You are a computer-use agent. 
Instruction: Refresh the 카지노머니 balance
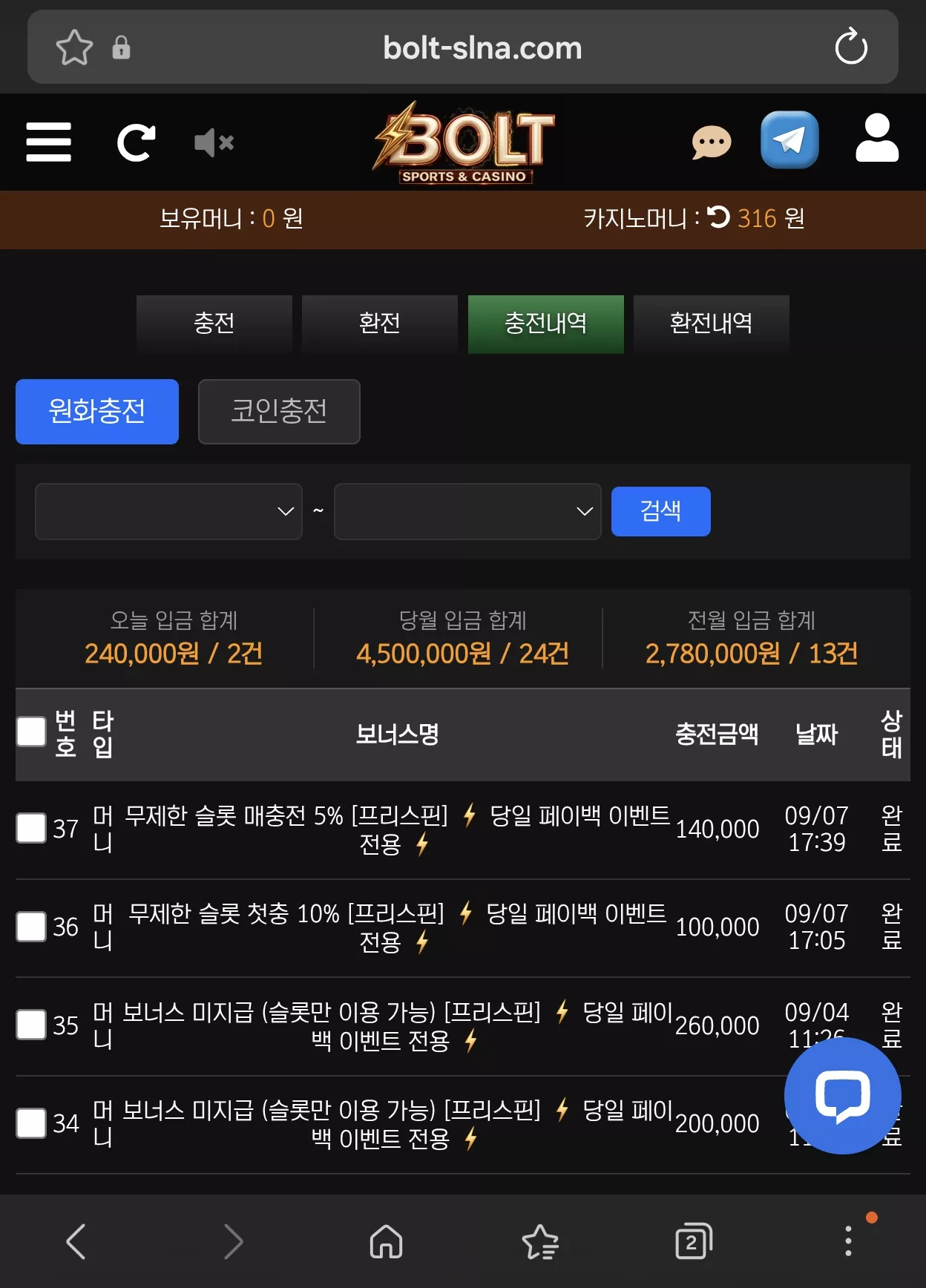point(718,217)
